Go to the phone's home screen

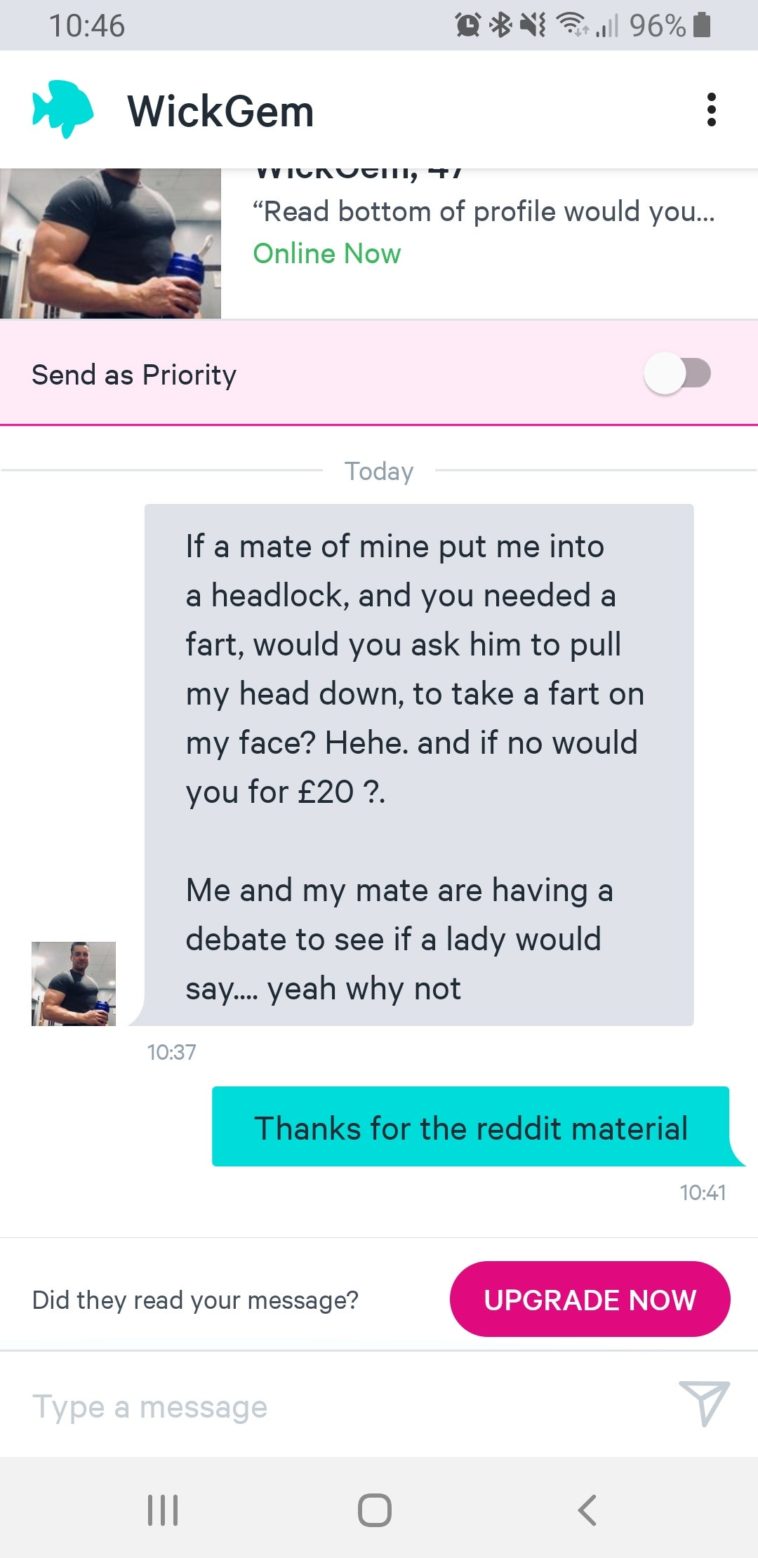click(x=375, y=1509)
